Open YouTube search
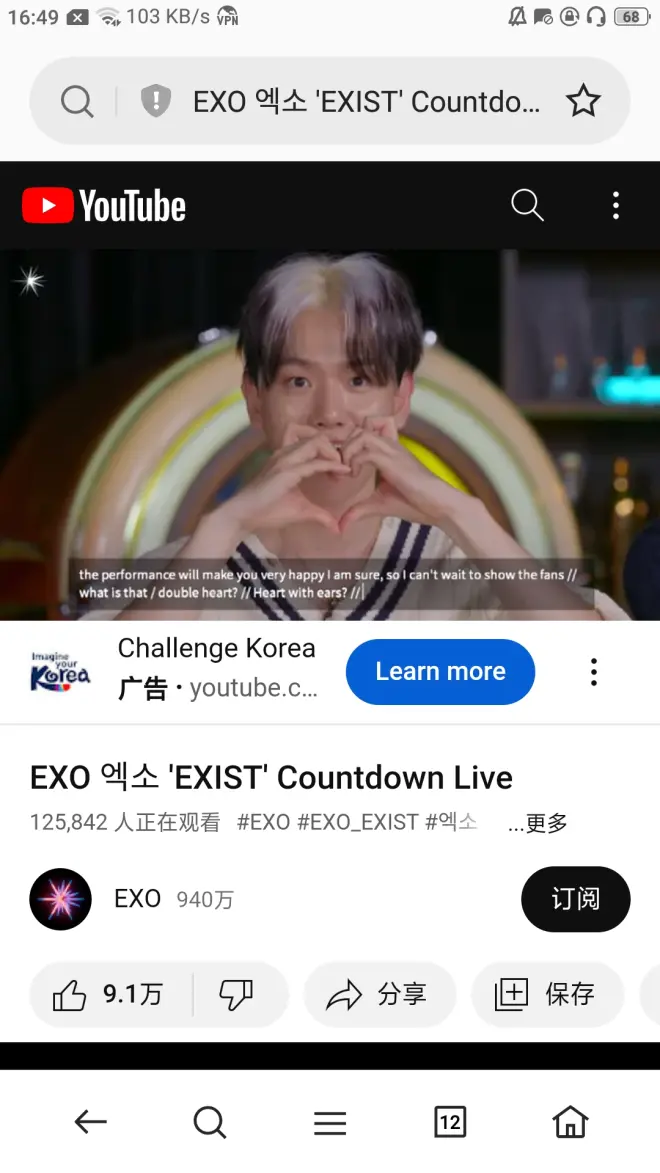This screenshot has width=660, height=1173. pyautogui.click(x=527, y=206)
